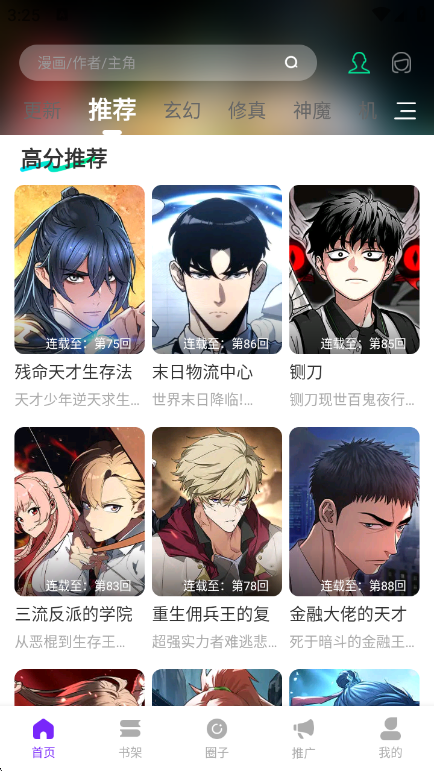Screen dimensions: 434x771
Task: Go to the 我的 profile tab
Action: click(390, 738)
